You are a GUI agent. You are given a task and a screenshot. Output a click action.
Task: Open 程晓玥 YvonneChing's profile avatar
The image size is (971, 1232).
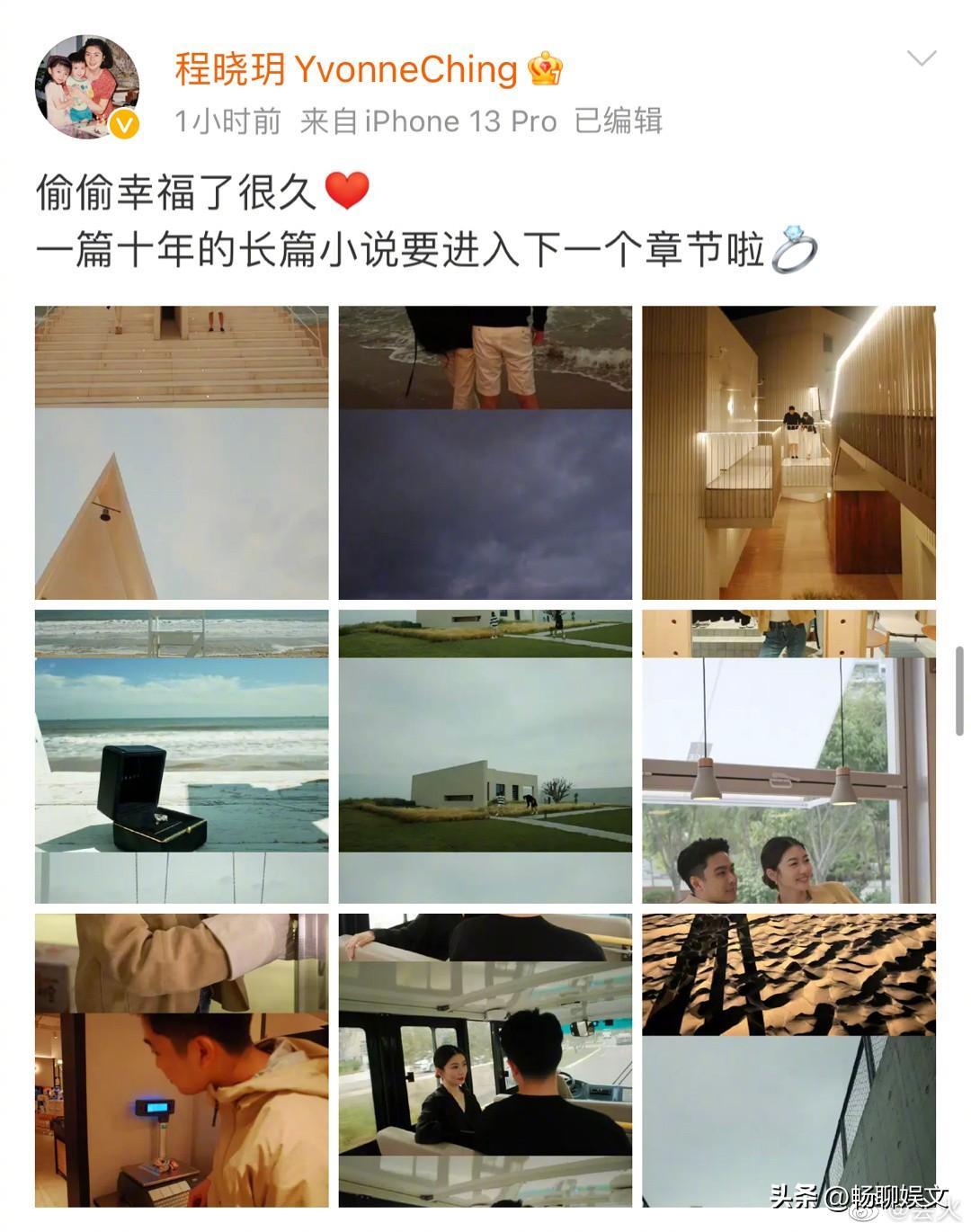[x=87, y=87]
